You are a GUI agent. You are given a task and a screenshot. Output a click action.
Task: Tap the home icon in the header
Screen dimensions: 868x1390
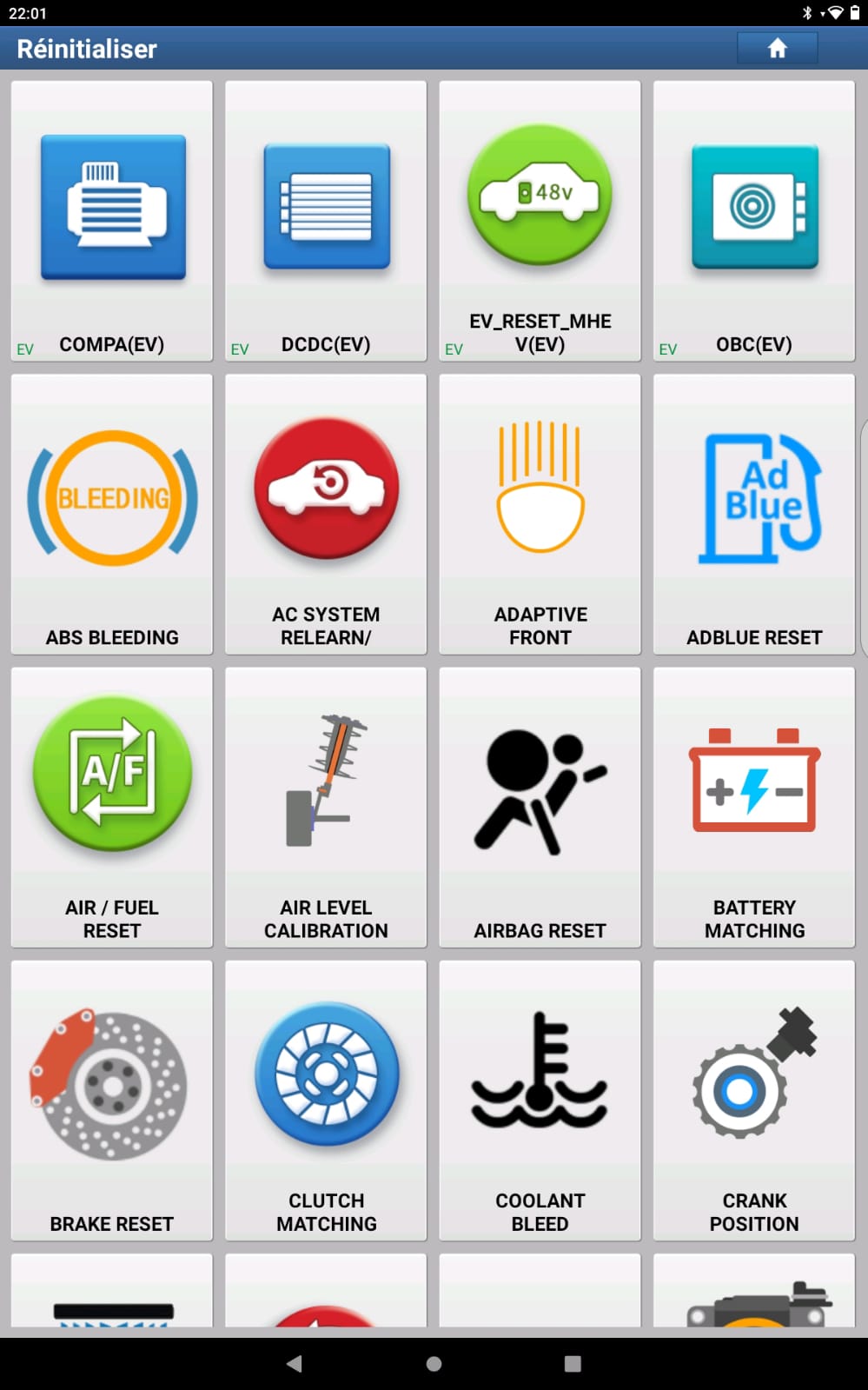coord(777,49)
